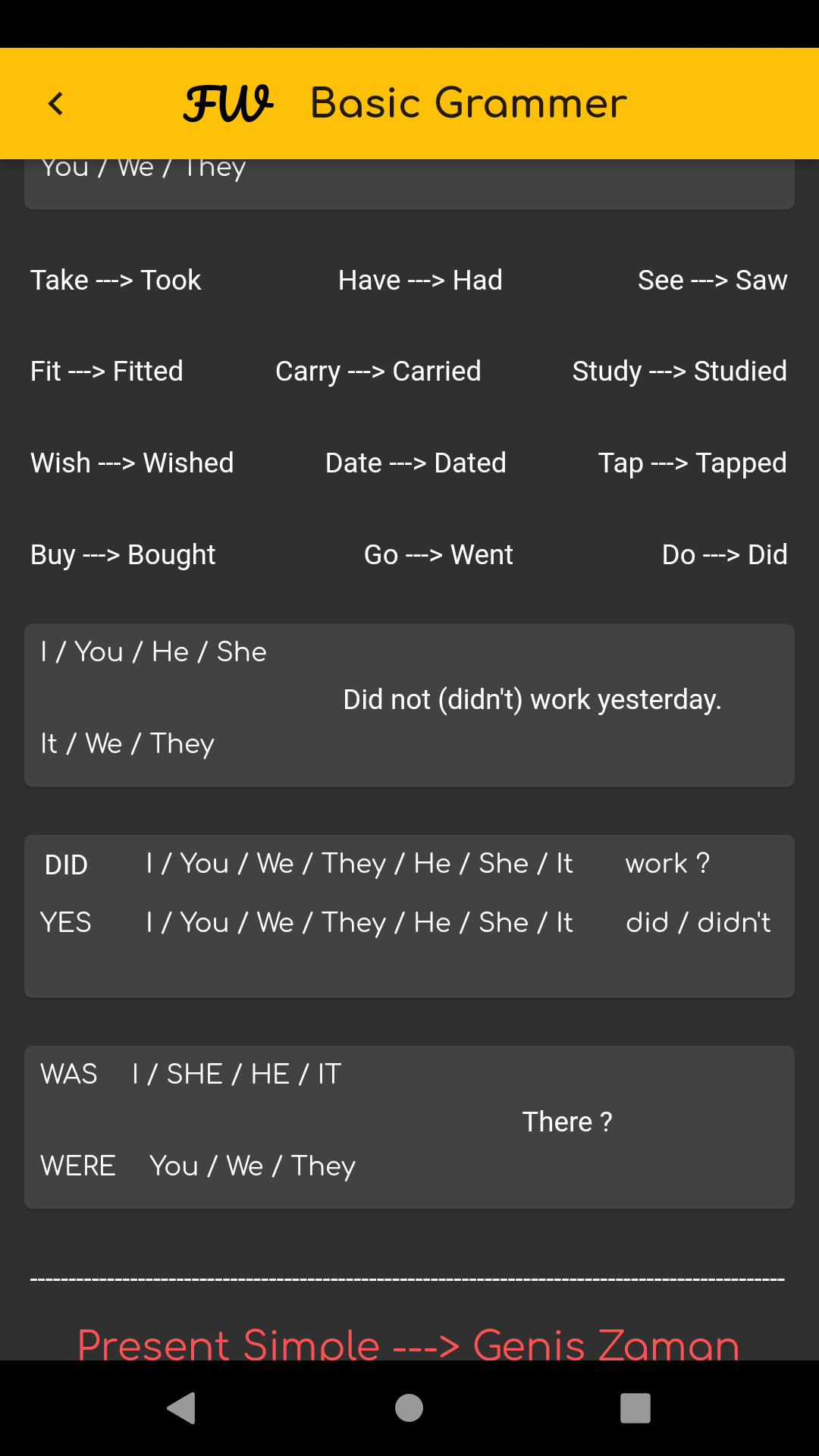Tap the system home button
The width and height of the screenshot is (819, 1456).
pos(409,1408)
